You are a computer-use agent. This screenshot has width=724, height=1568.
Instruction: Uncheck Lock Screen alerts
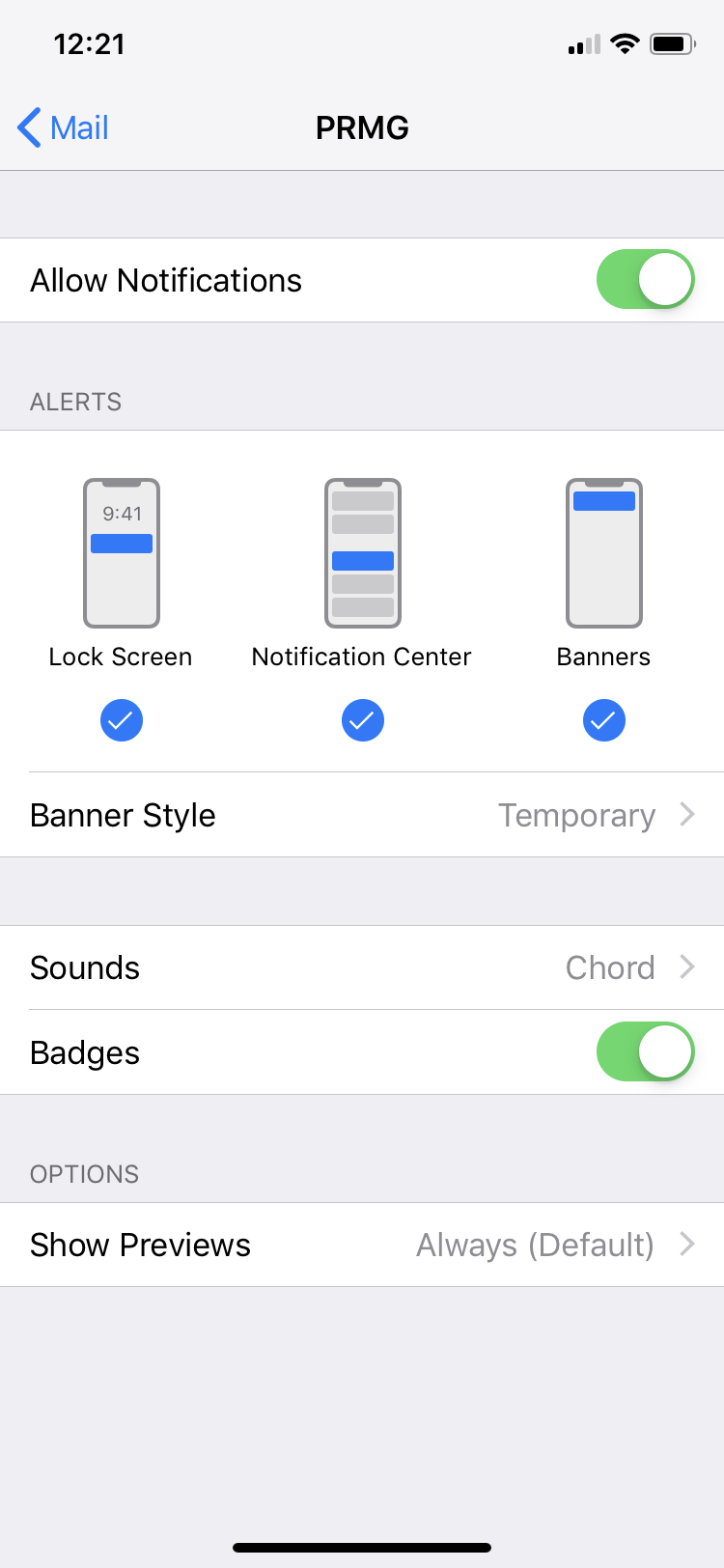(122, 720)
